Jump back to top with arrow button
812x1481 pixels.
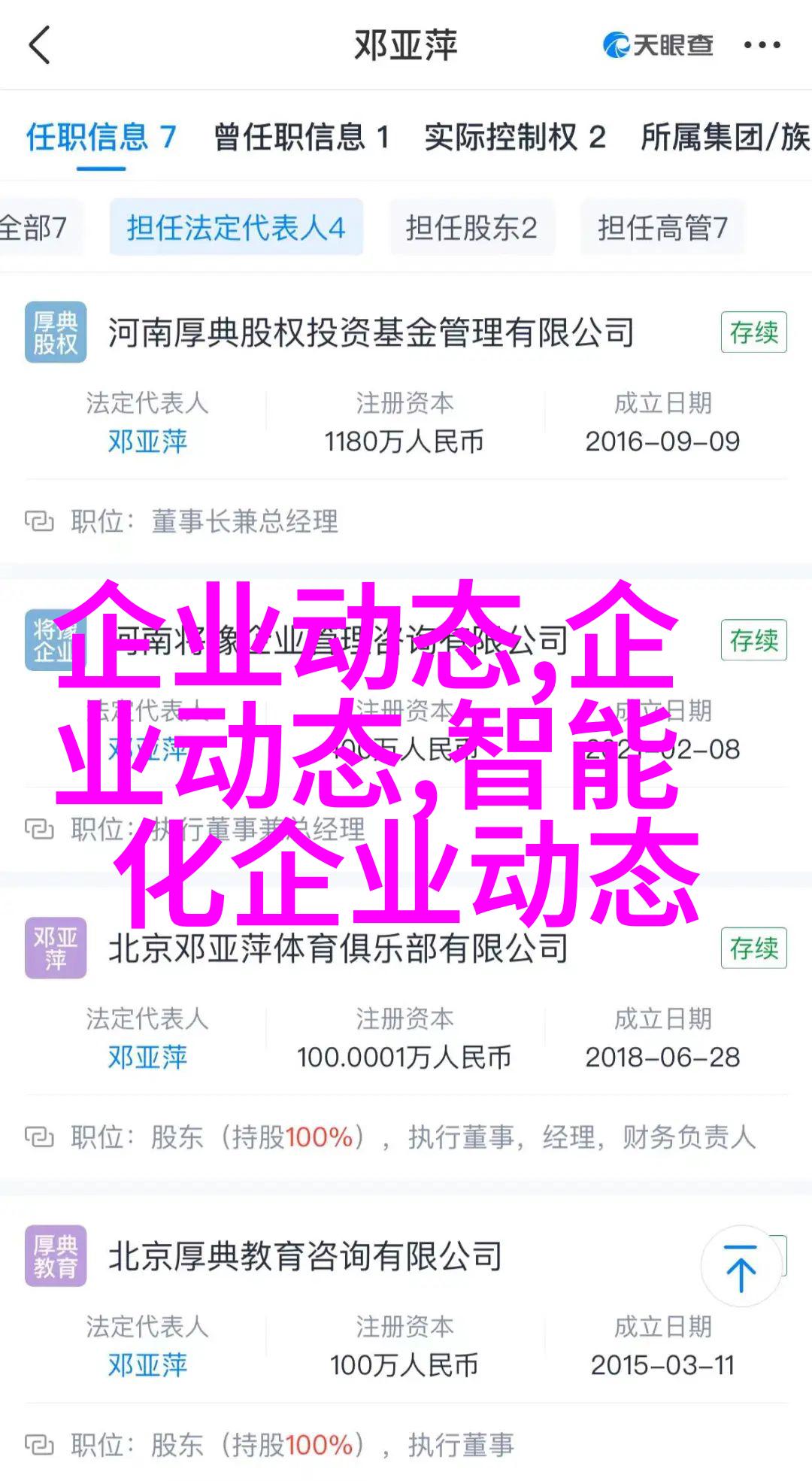point(741,1267)
